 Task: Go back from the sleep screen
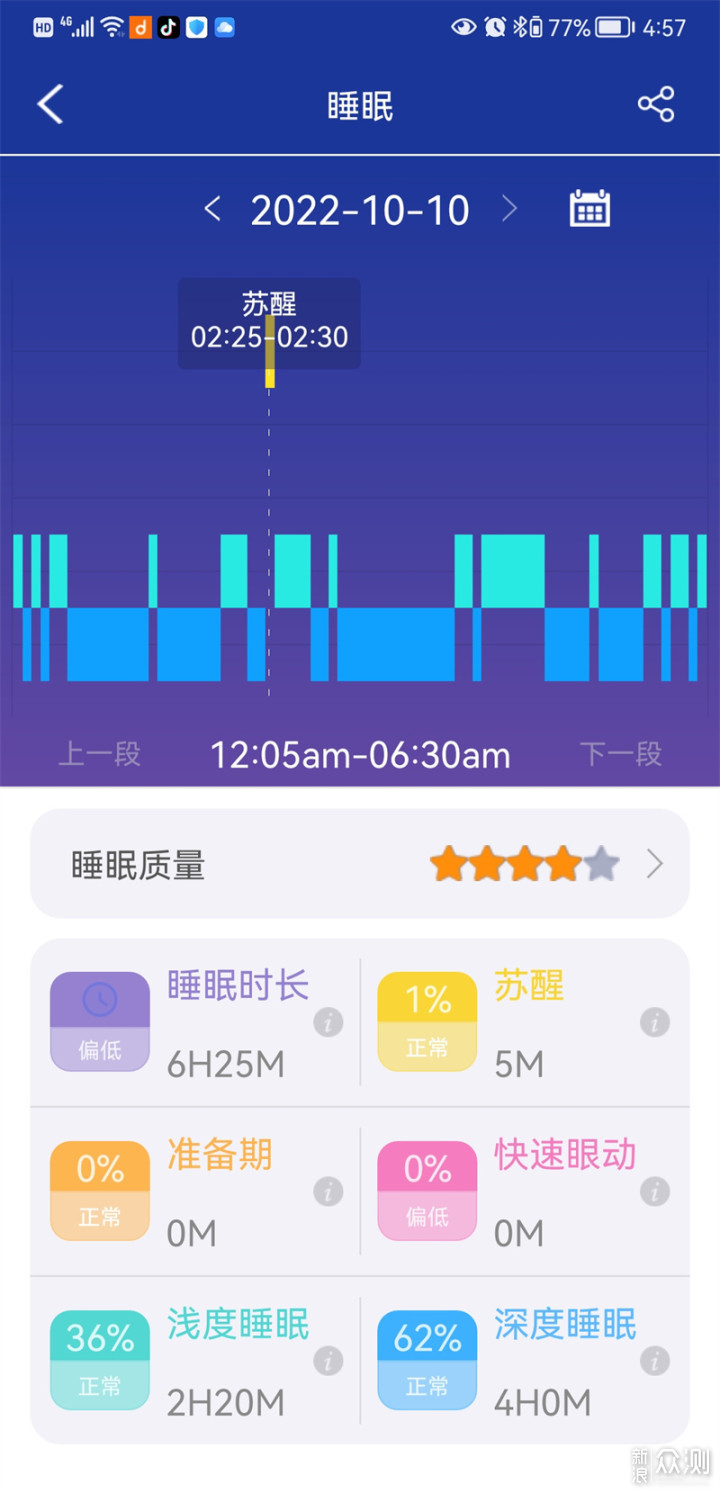50,104
